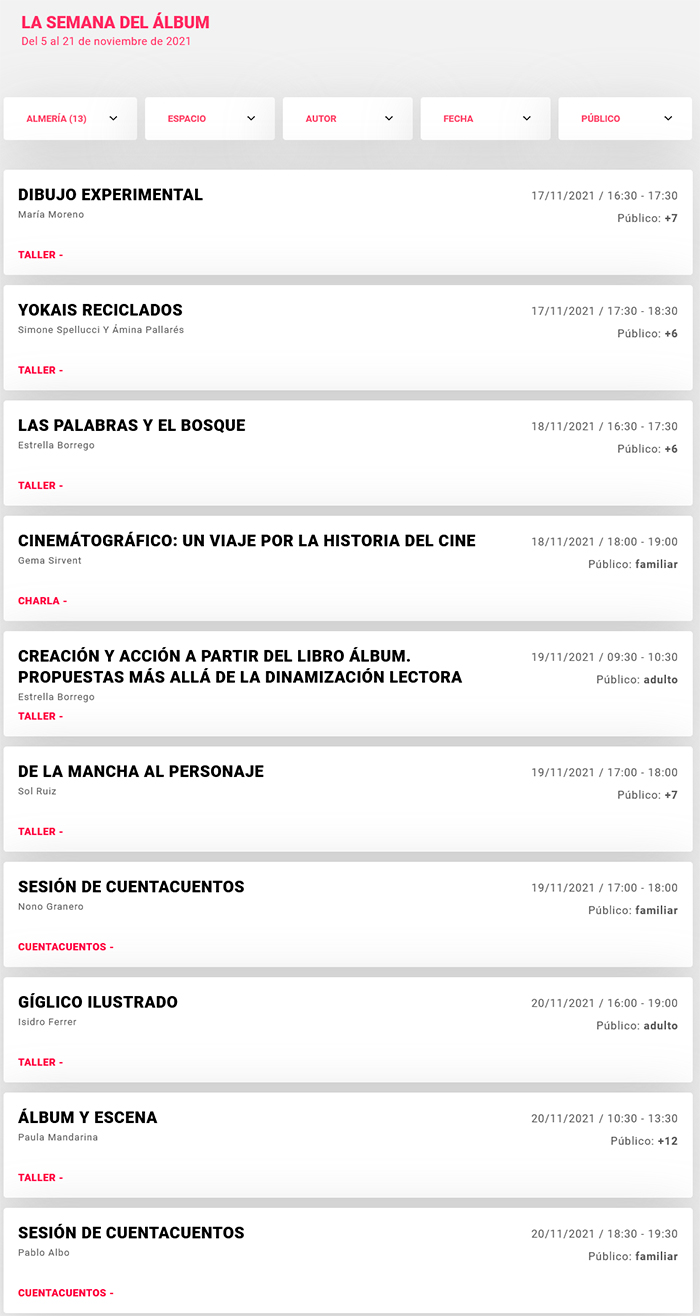700x1316 pixels.
Task: Open Nono Granero's Sesión de Cuentacuentos
Action: [x=348, y=914]
